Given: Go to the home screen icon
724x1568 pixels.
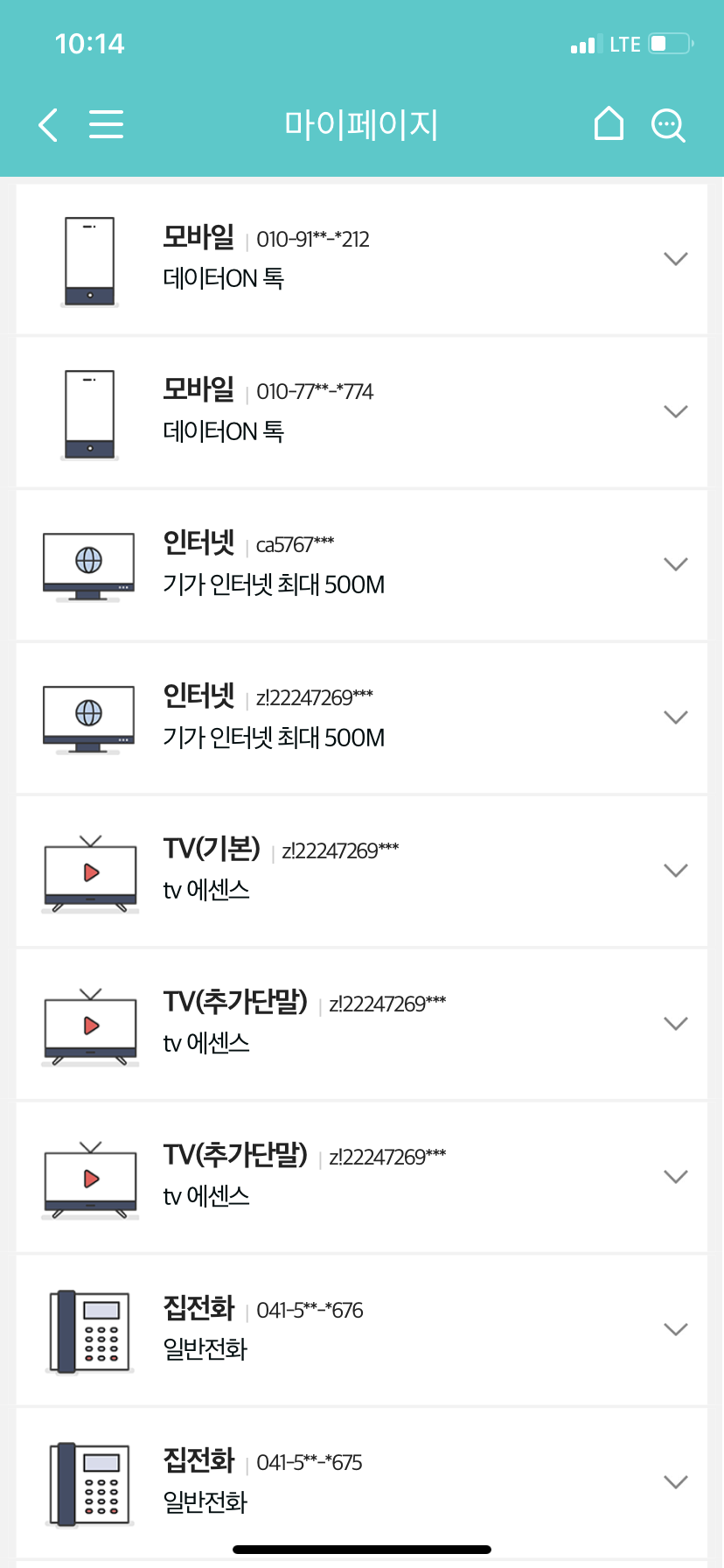Looking at the screenshot, I should 609,124.
